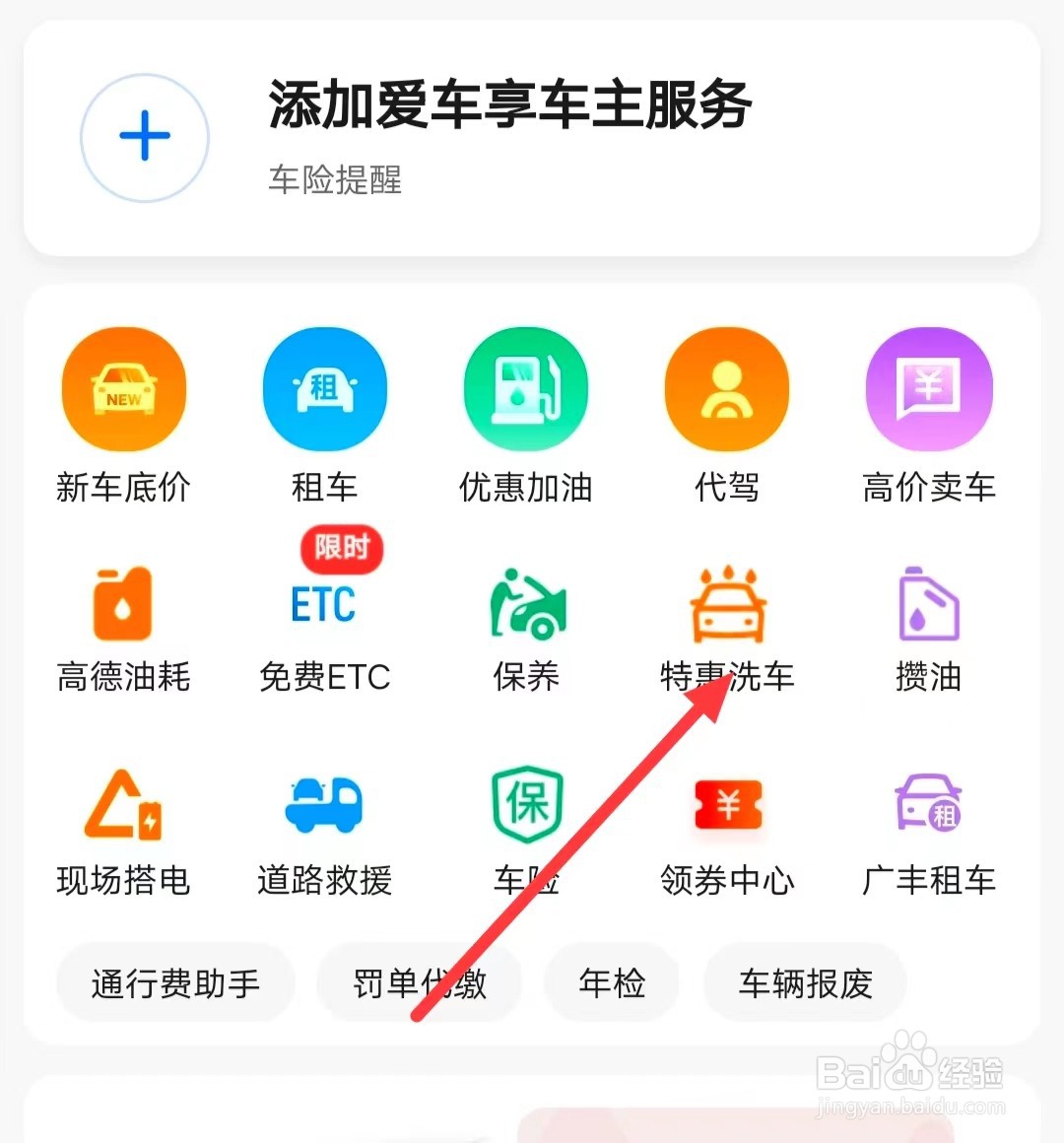The height and width of the screenshot is (1143, 1064).
Task: Open 高价卖车 sell car service
Action: [927, 414]
